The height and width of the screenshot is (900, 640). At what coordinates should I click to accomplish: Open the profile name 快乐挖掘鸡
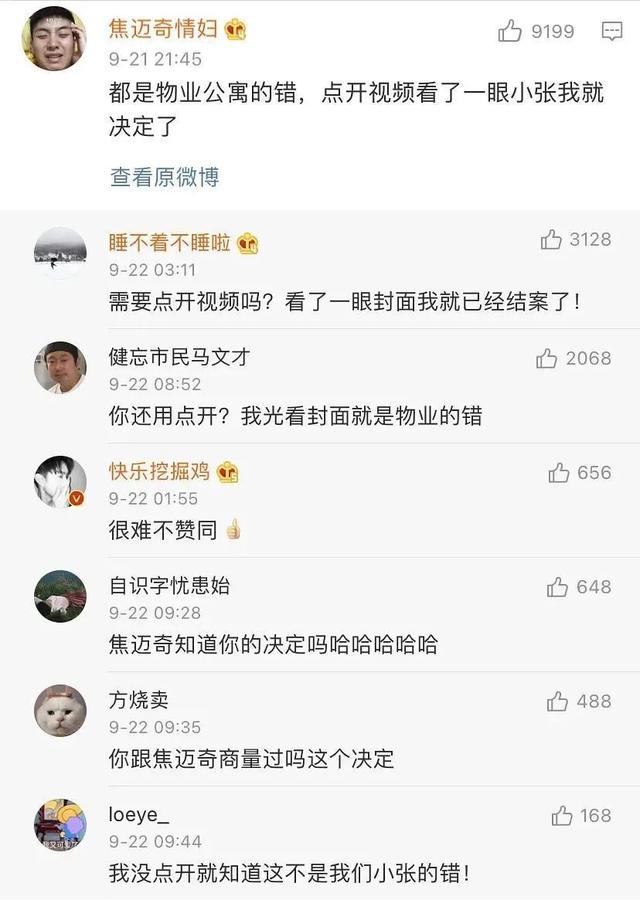point(160,472)
